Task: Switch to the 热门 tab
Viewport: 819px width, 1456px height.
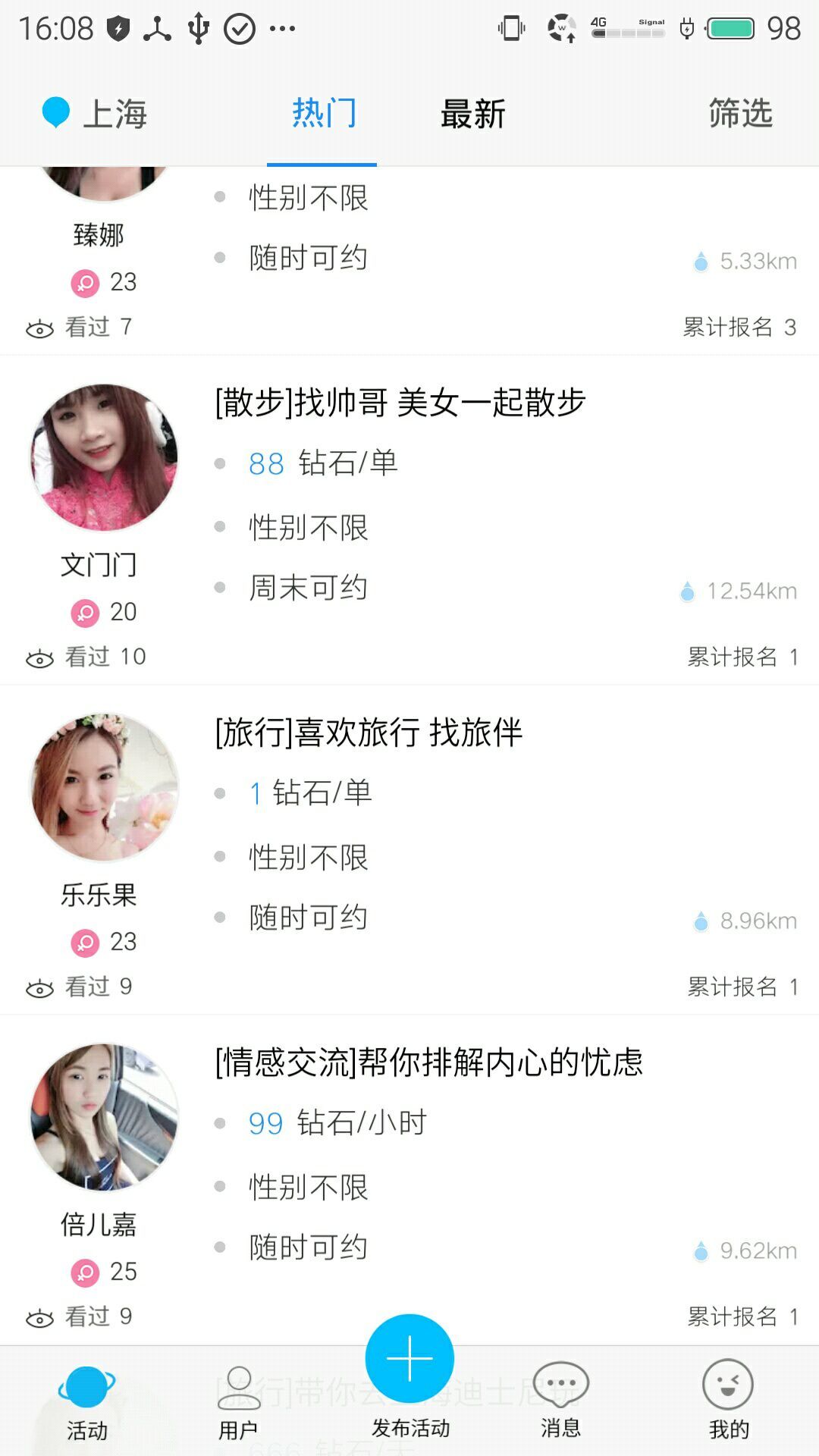Action: [323, 114]
